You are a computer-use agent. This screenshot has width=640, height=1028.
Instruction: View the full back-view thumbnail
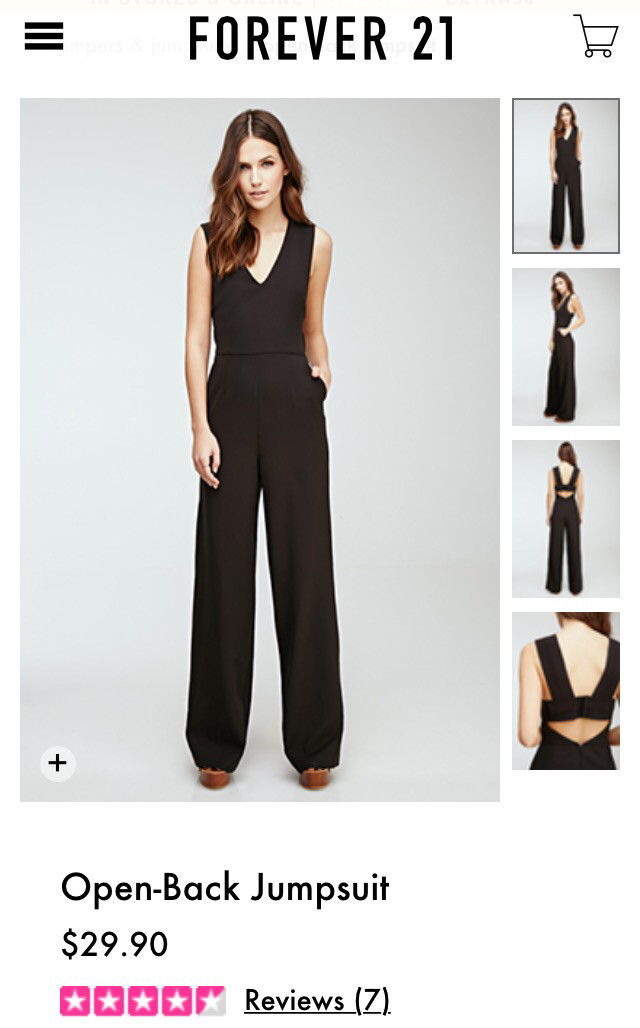tap(566, 519)
